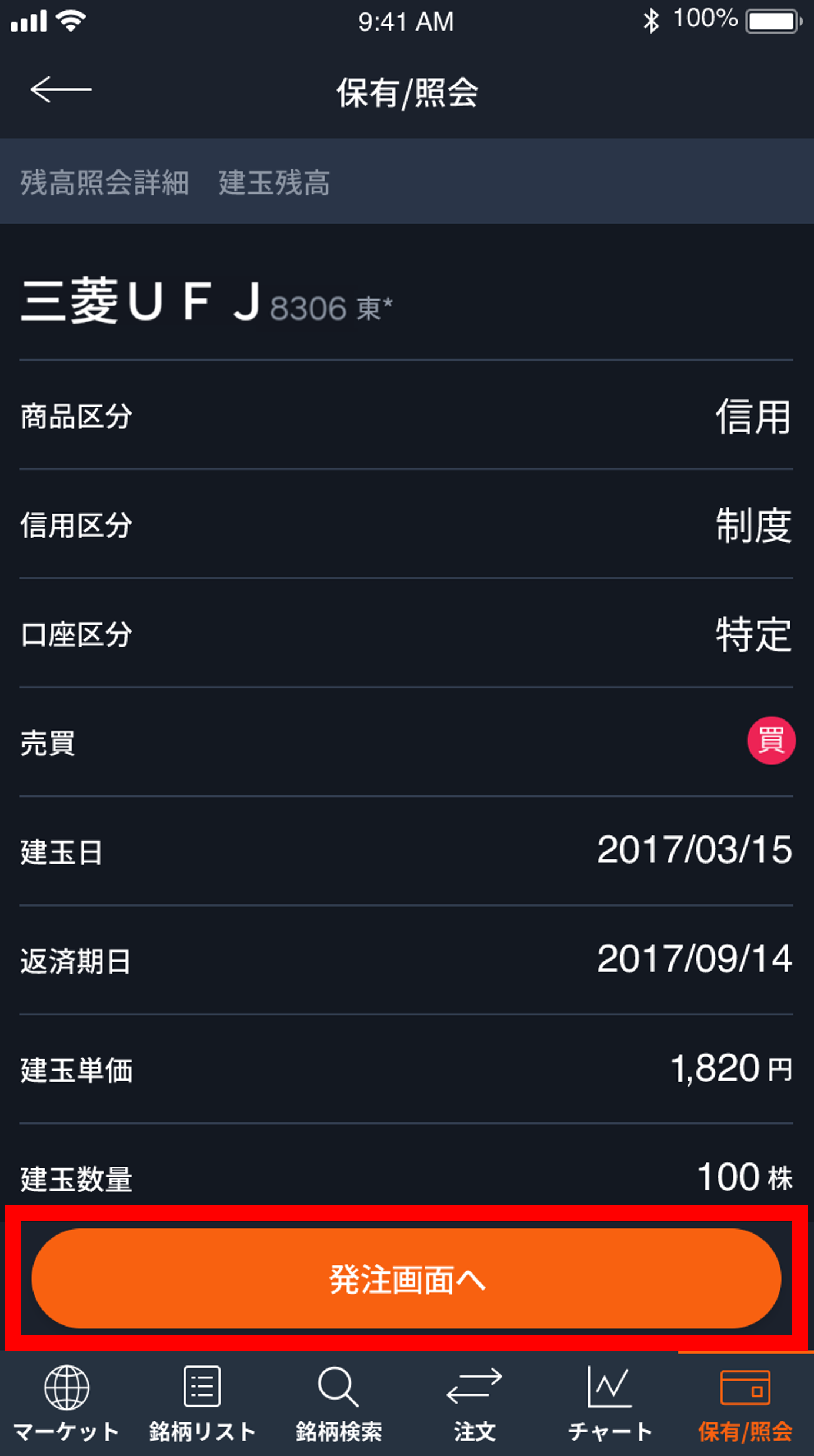Tap the 発注画面へ order button
Viewport: 814px width, 1456px height.
[406, 1278]
